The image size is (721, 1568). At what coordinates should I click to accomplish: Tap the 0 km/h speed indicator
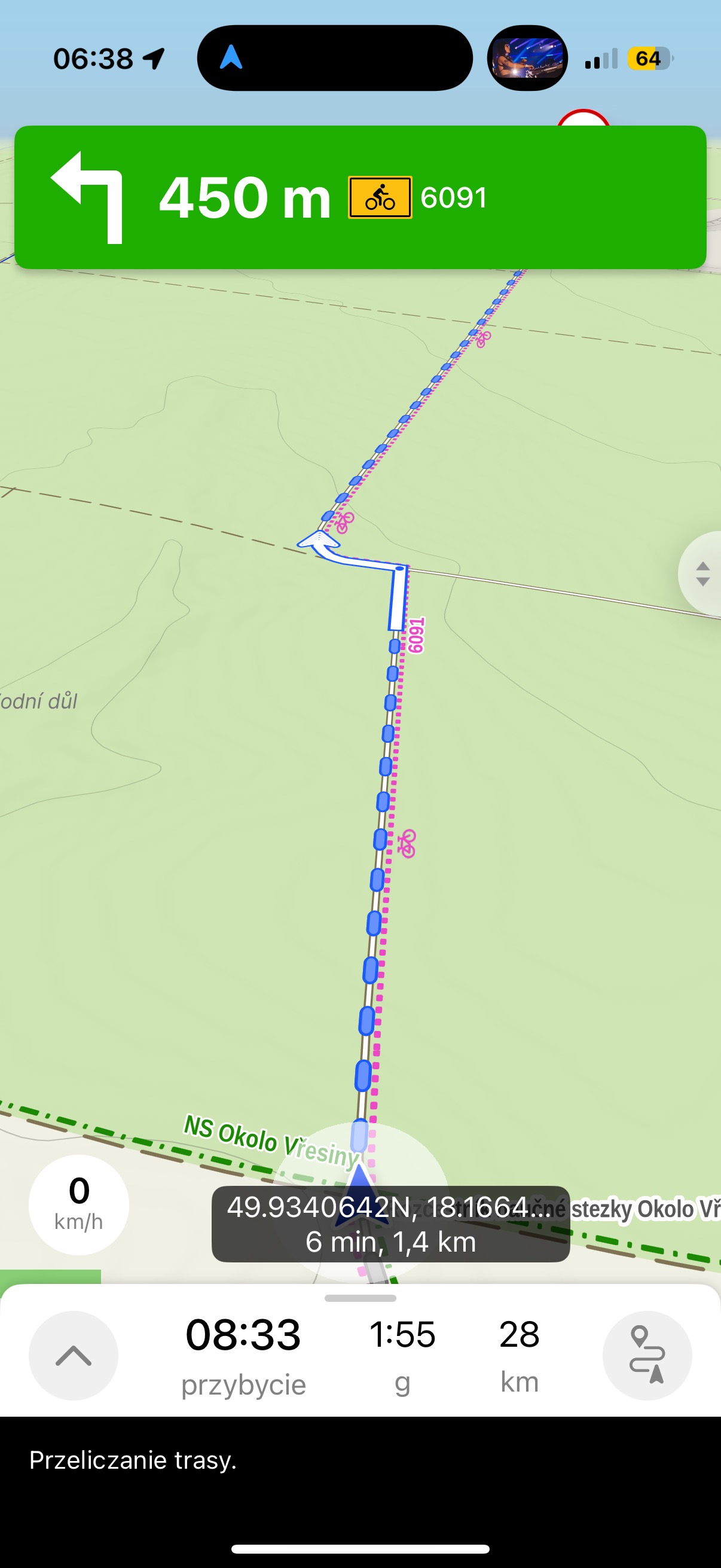click(x=79, y=1204)
